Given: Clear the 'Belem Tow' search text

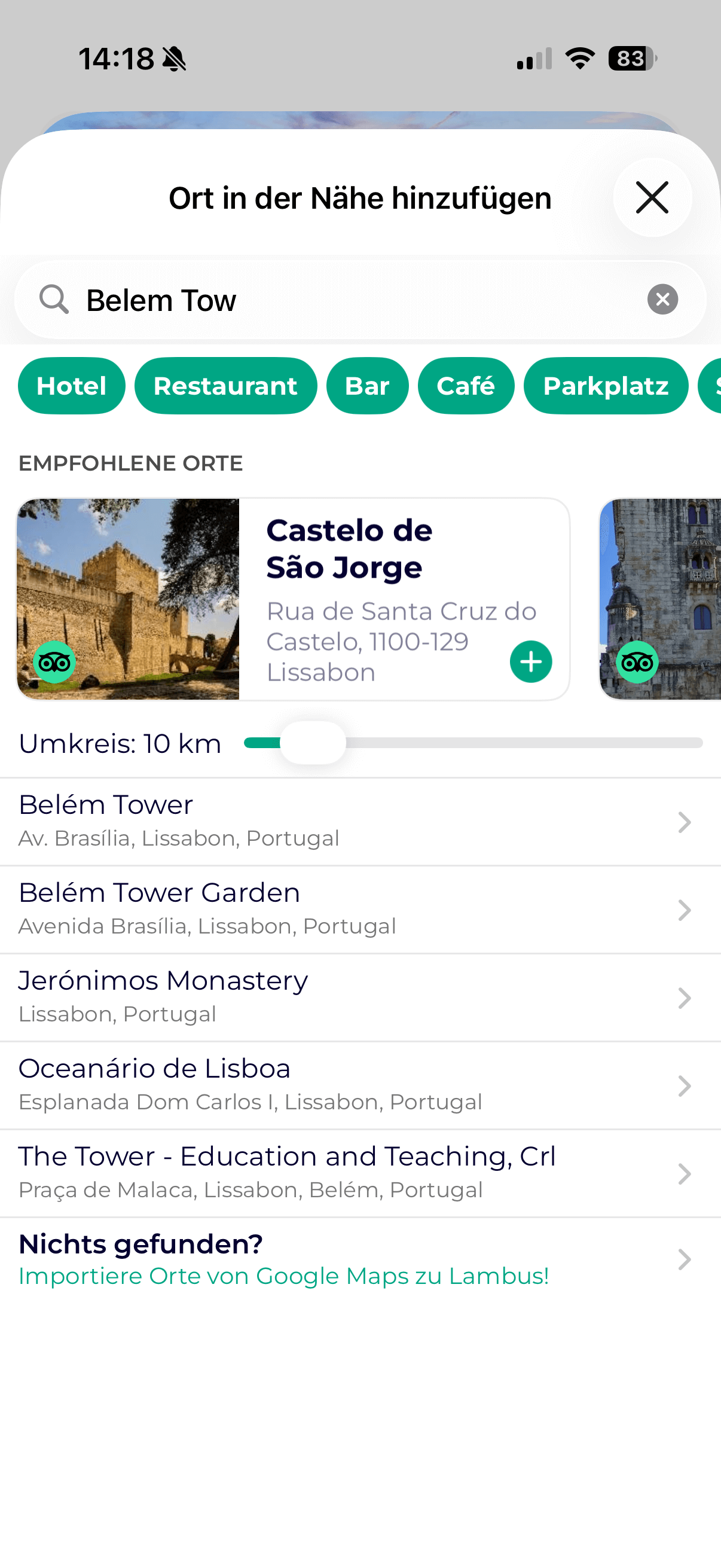Looking at the screenshot, I should coord(662,300).
